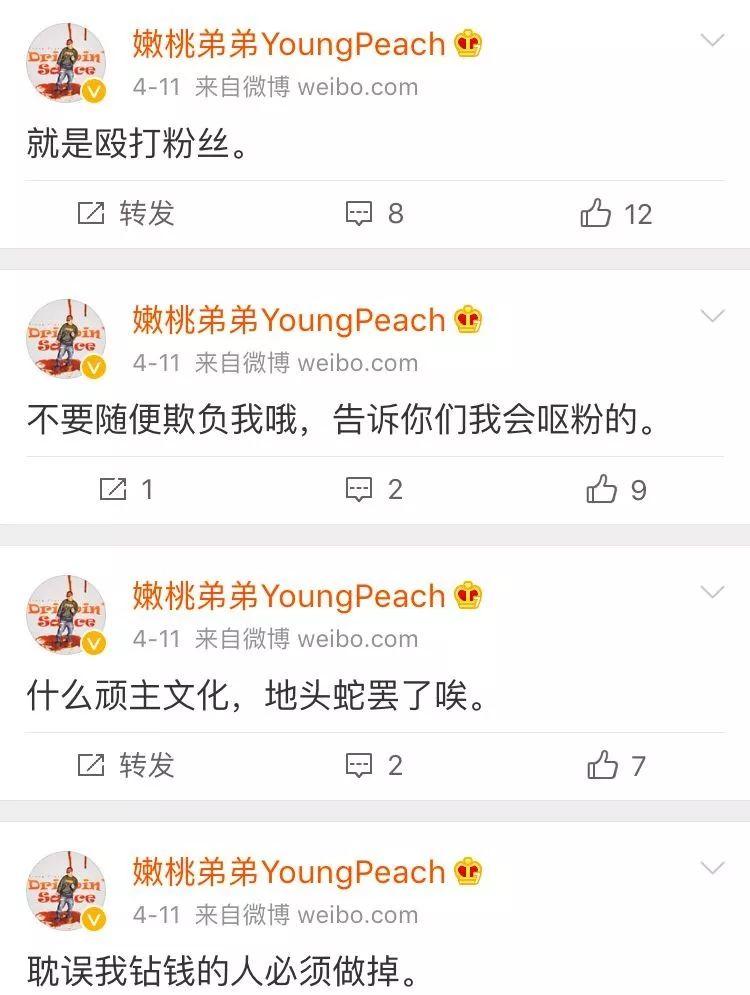Screen dimensions: 750x995
Task: Open comments on the post "就是殴打粉丝。"
Action: (374, 213)
